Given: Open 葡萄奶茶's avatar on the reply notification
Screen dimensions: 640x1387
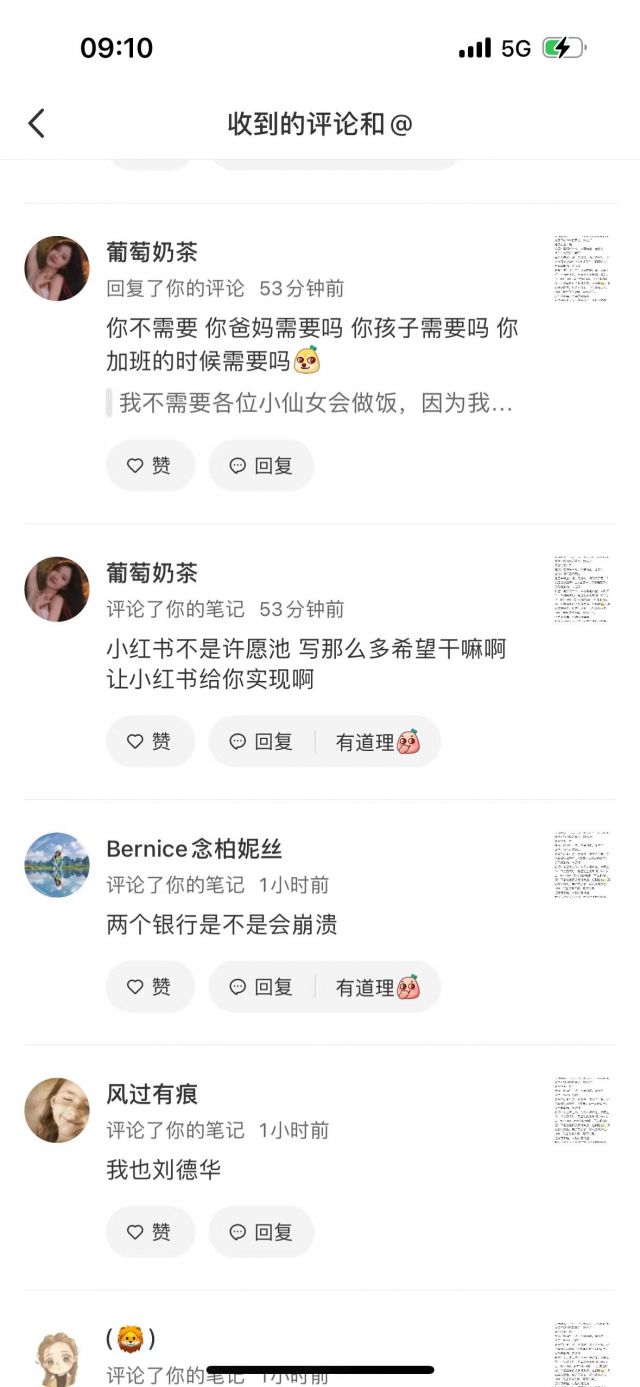Looking at the screenshot, I should click(57, 269).
